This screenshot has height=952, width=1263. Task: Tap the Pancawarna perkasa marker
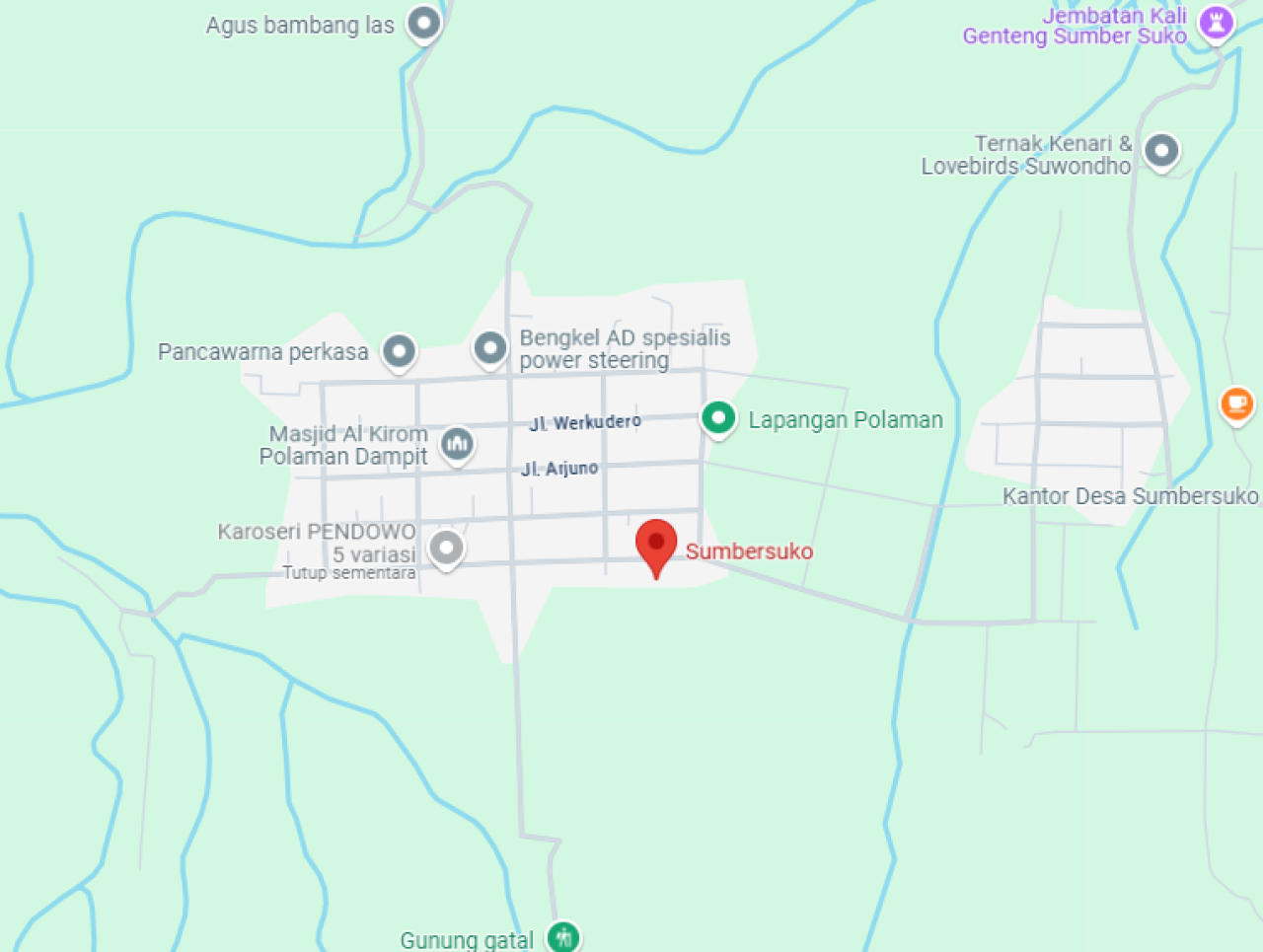click(x=399, y=350)
